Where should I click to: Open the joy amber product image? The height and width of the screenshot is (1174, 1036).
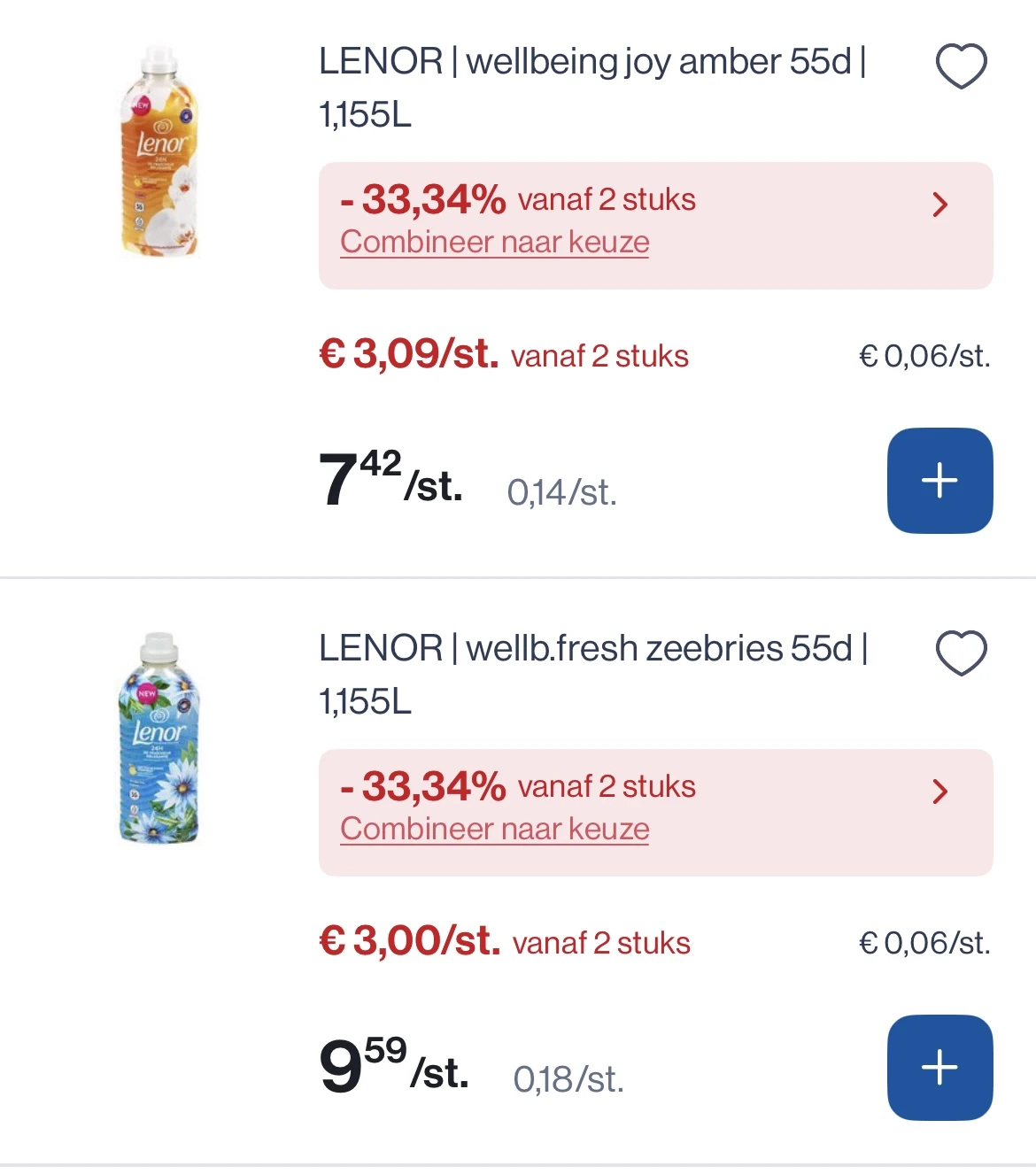[159, 151]
